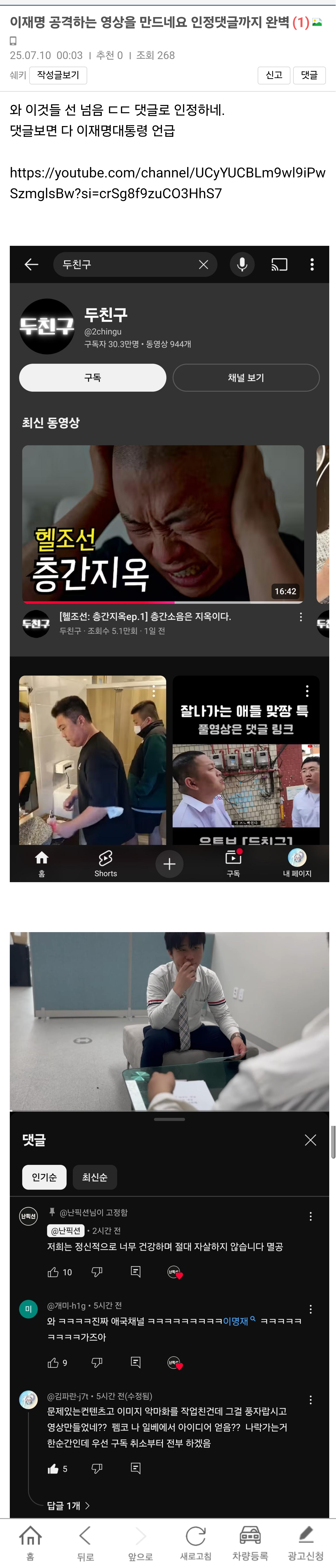Report the post with the 신고 button

274,75
